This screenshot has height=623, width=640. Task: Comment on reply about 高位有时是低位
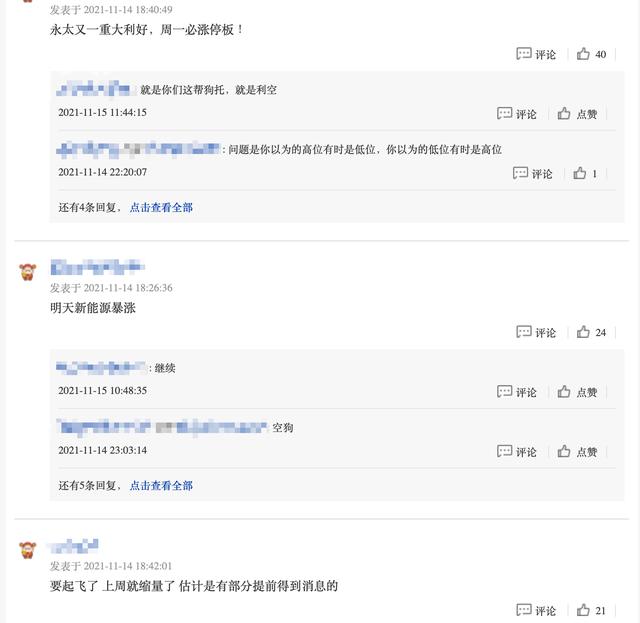point(533,173)
